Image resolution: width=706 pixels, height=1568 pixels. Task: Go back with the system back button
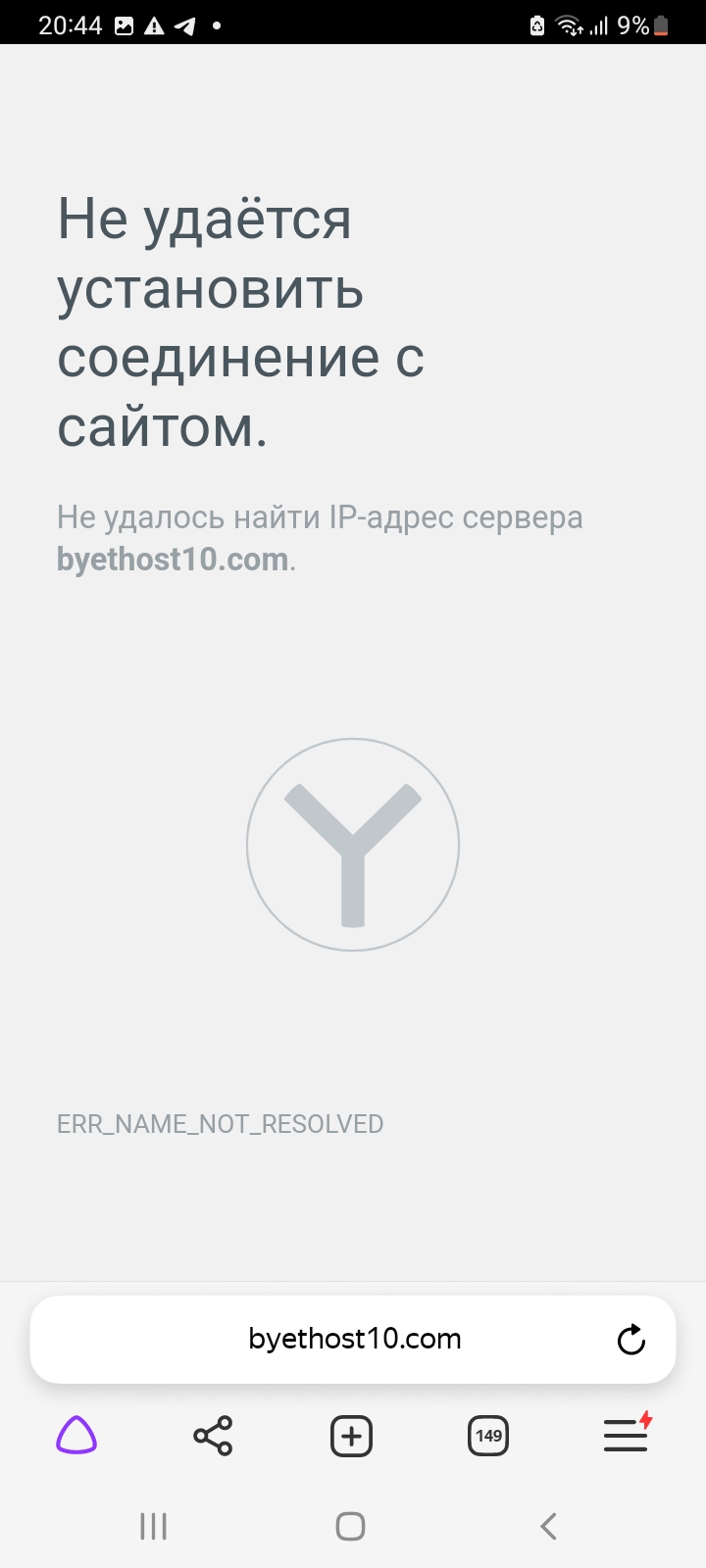click(548, 1526)
